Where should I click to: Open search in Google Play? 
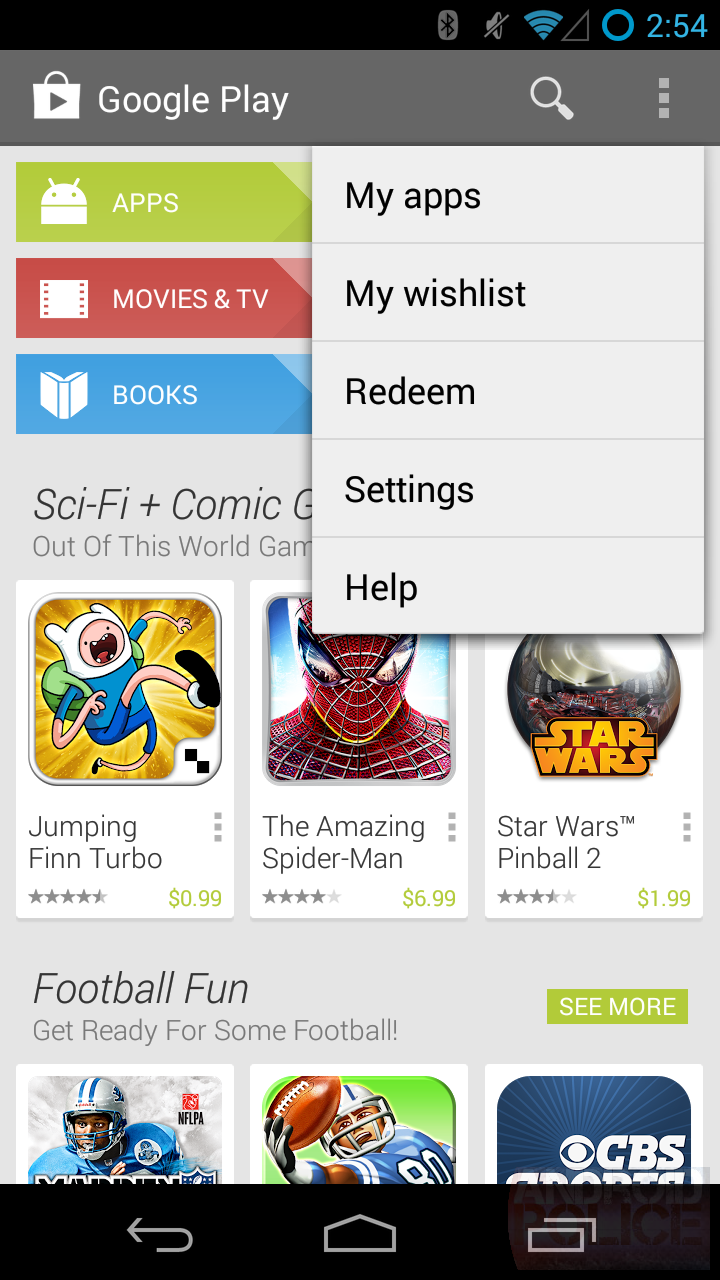(551, 98)
